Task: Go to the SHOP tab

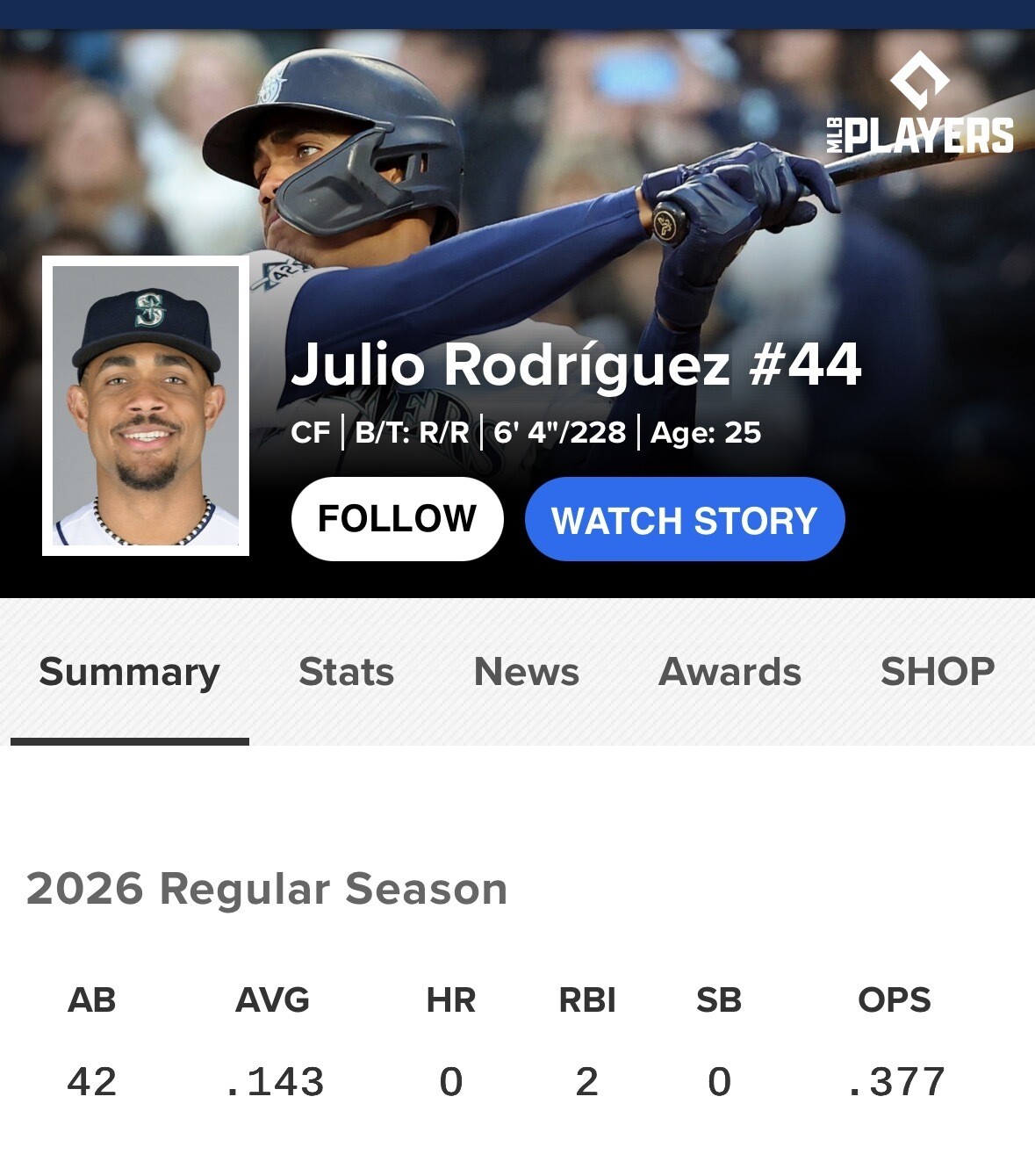Action: [x=938, y=673]
